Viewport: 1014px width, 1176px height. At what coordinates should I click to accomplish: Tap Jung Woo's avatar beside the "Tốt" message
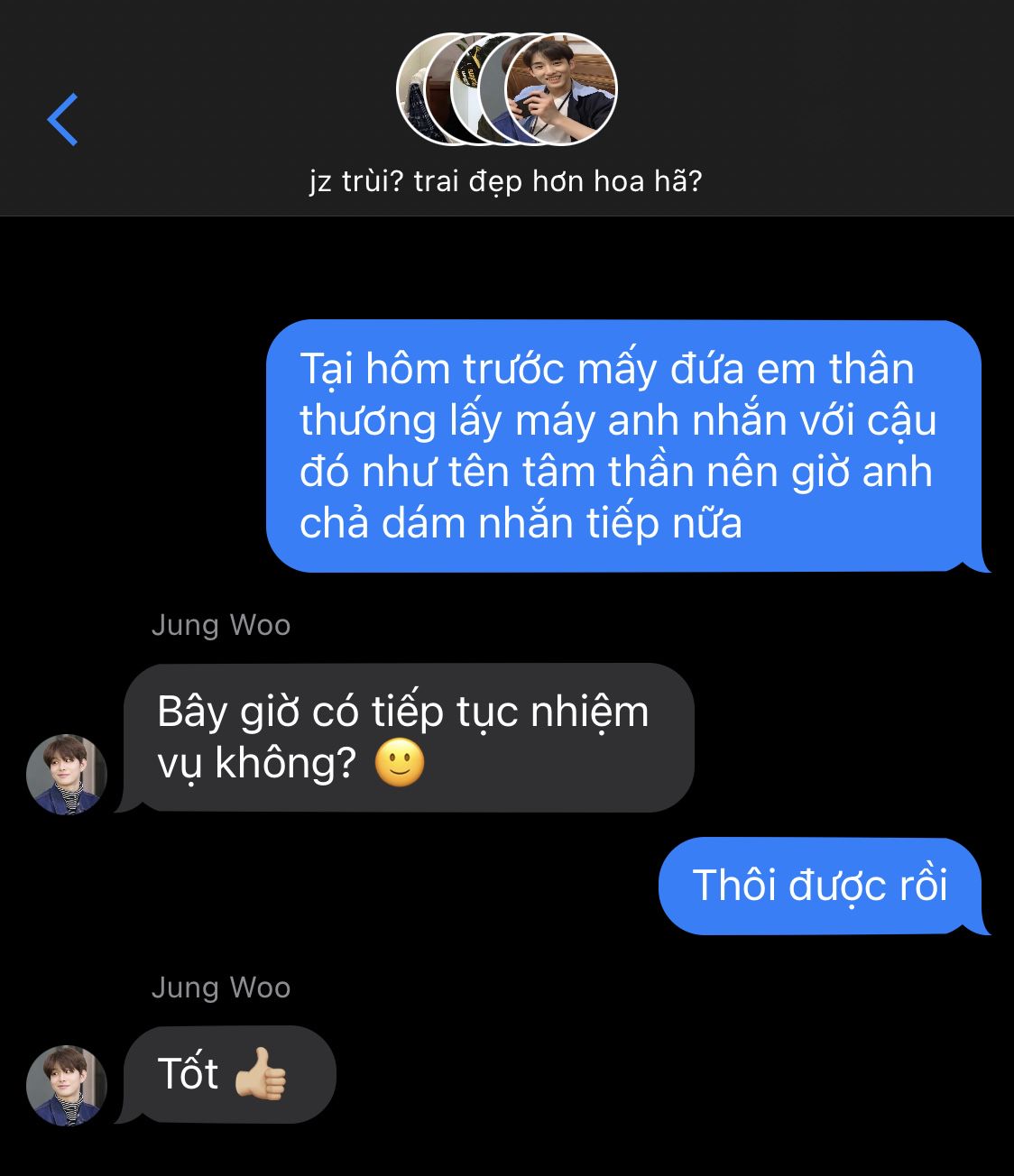66,1085
